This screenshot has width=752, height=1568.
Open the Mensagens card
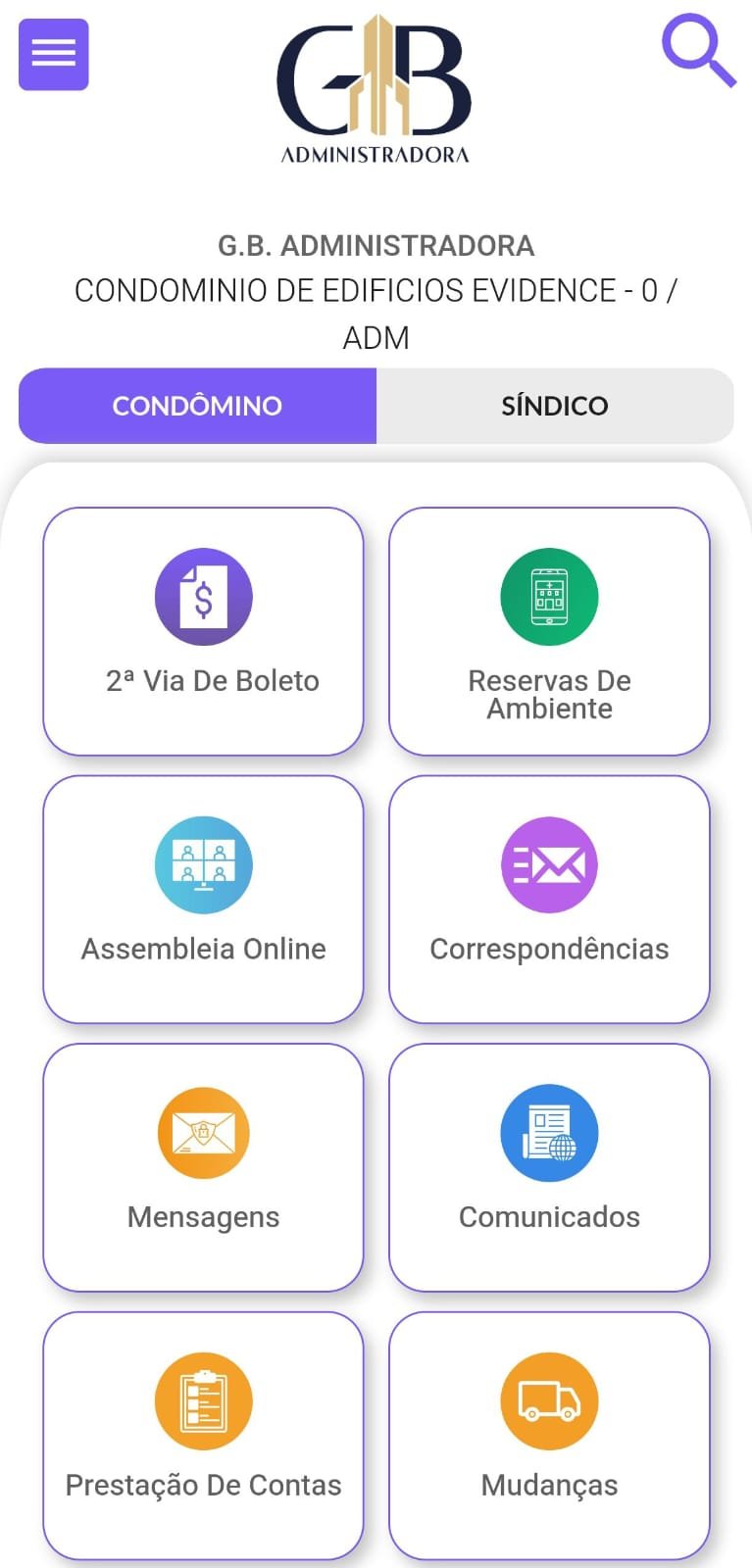(203, 1168)
